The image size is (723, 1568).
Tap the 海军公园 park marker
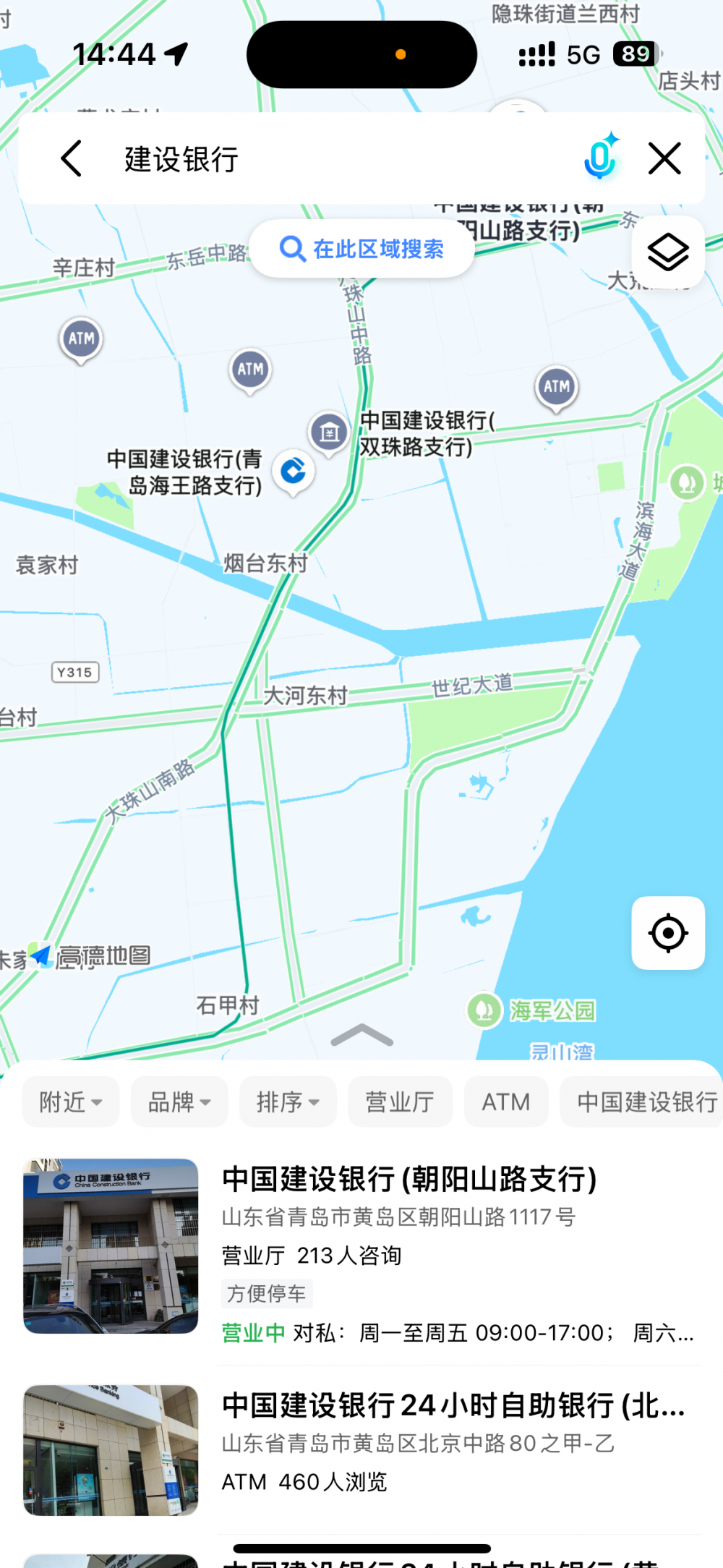tap(485, 1010)
